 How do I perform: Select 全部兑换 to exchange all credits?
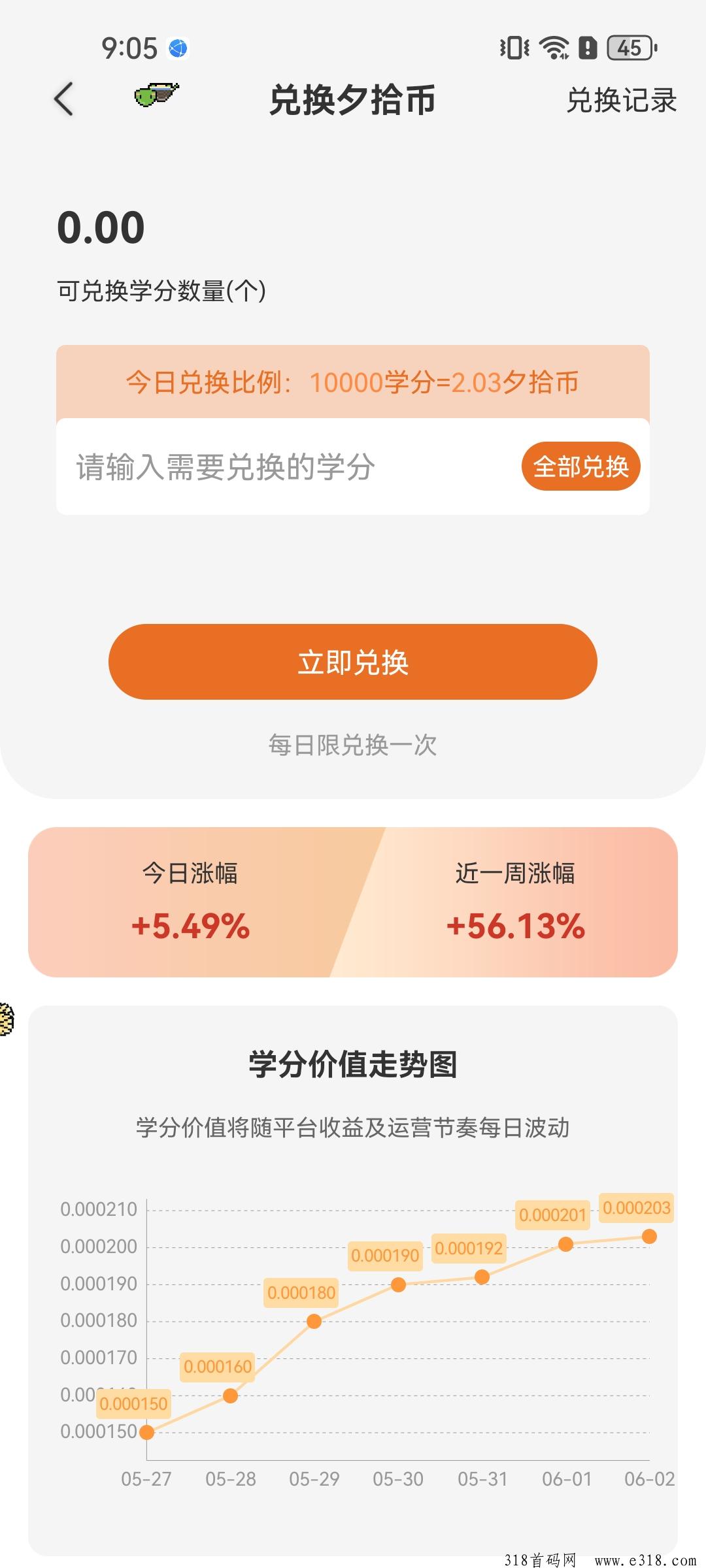(580, 466)
